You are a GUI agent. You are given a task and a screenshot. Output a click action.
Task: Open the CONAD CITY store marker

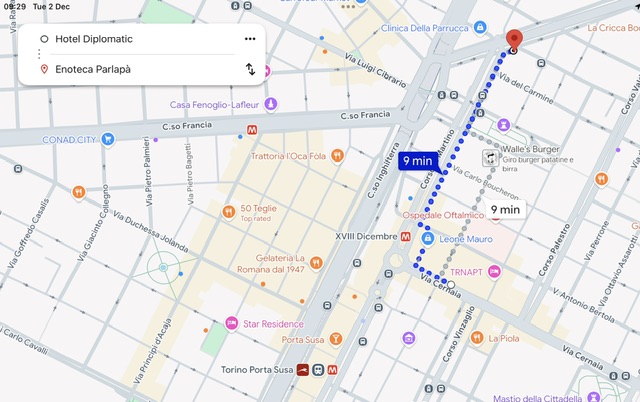click(x=106, y=139)
